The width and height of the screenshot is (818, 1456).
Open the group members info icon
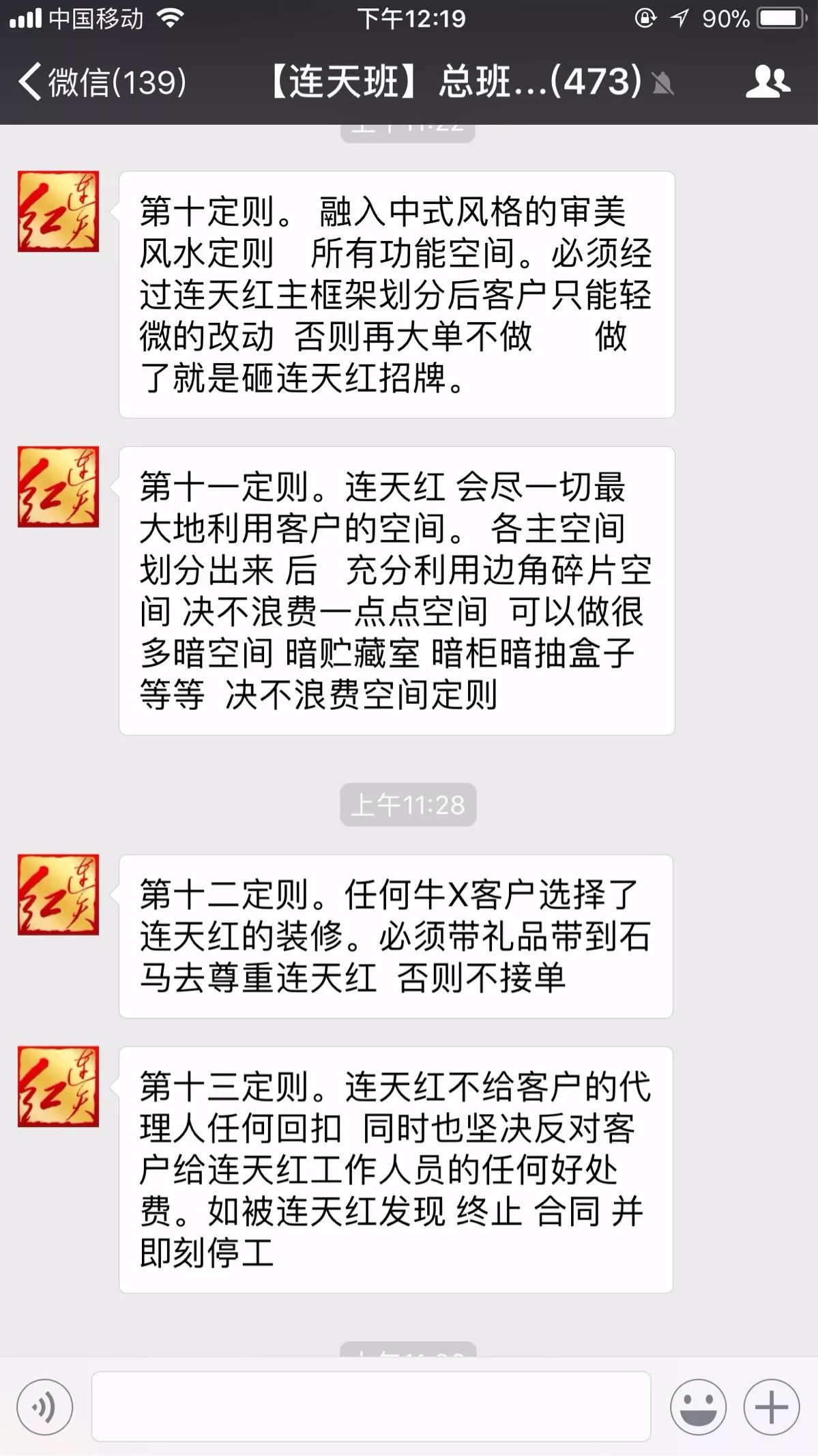768,82
